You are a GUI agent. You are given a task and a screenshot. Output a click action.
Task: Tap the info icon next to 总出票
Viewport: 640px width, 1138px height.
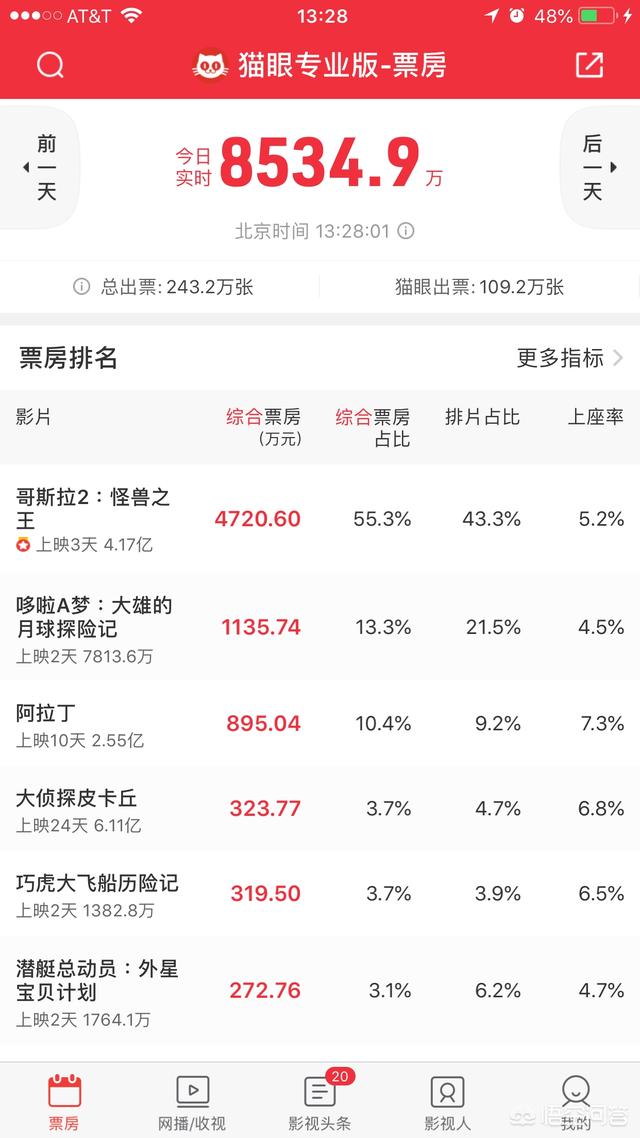[x=81, y=287]
